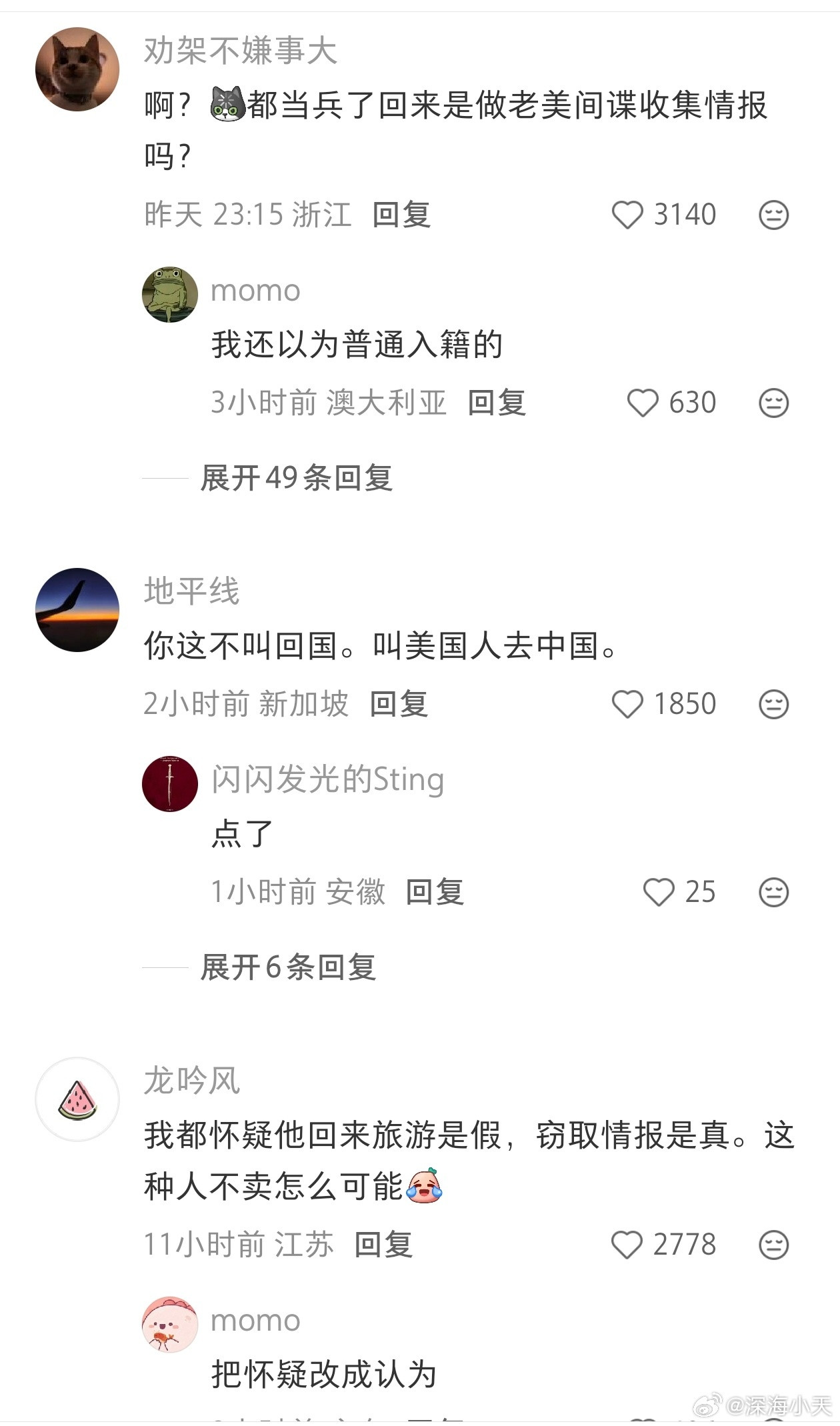The image size is (840, 1426).
Task: Click the like heart on 劝架不嫌事大's comment
Action: click(627, 215)
